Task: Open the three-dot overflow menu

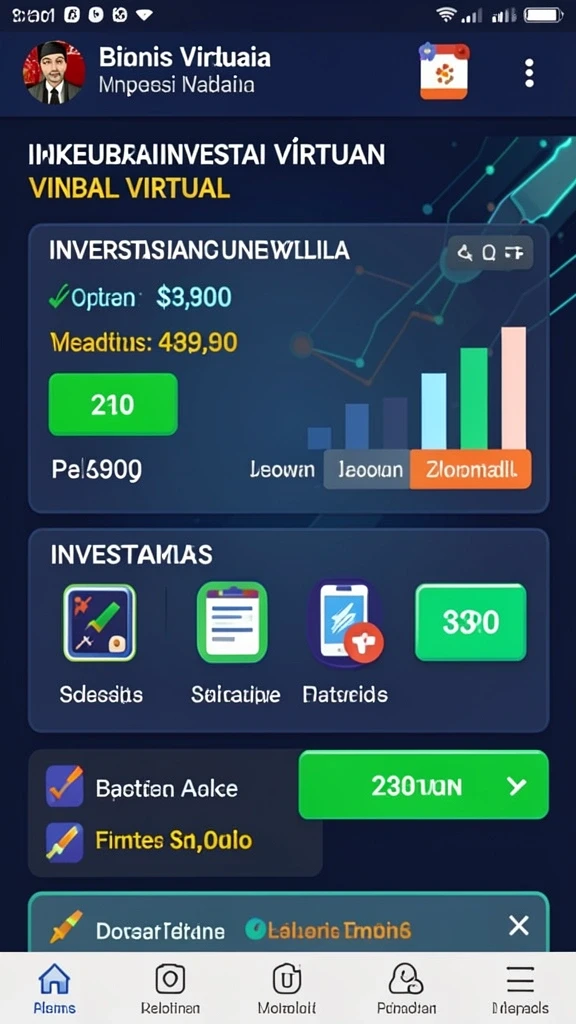Action: [529, 73]
